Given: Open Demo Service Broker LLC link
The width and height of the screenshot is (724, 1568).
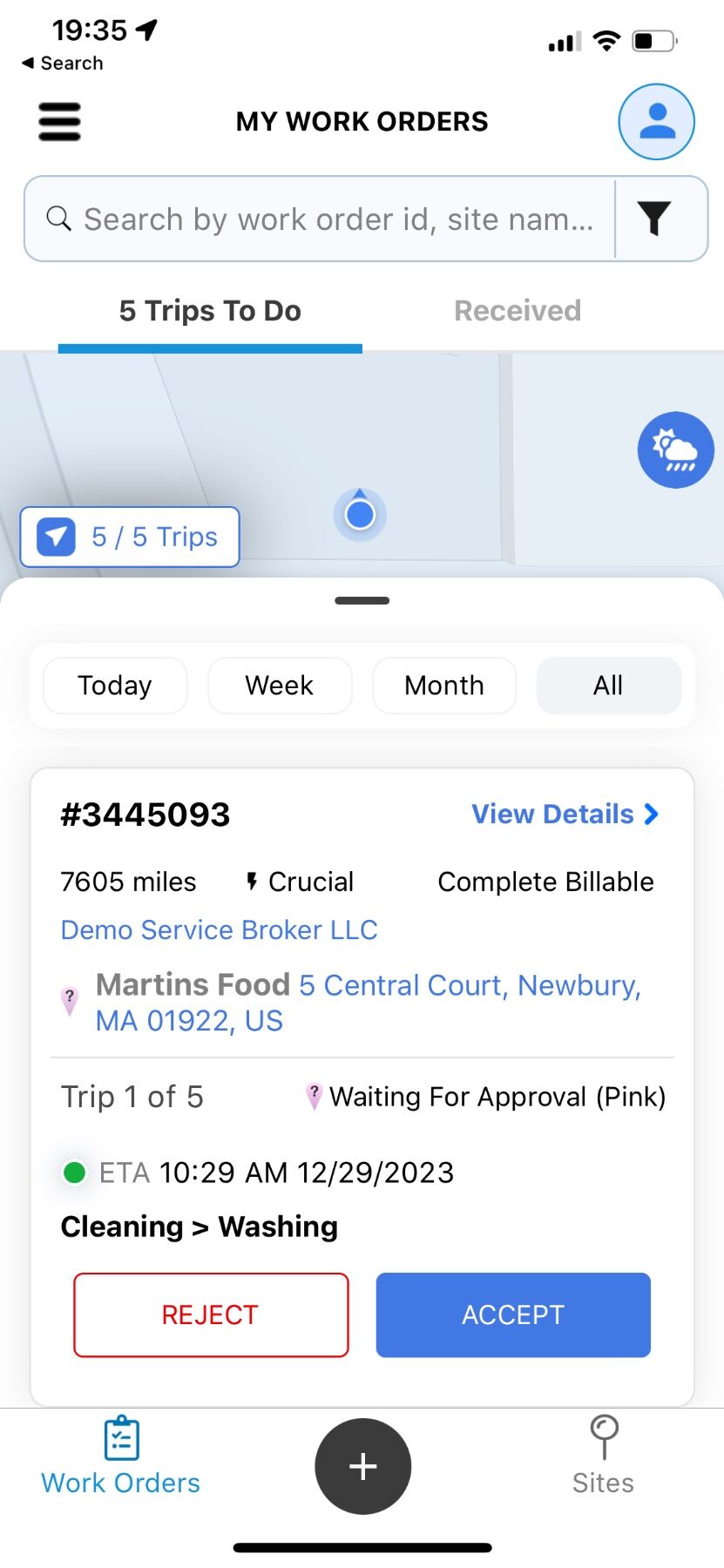Looking at the screenshot, I should 219,929.
